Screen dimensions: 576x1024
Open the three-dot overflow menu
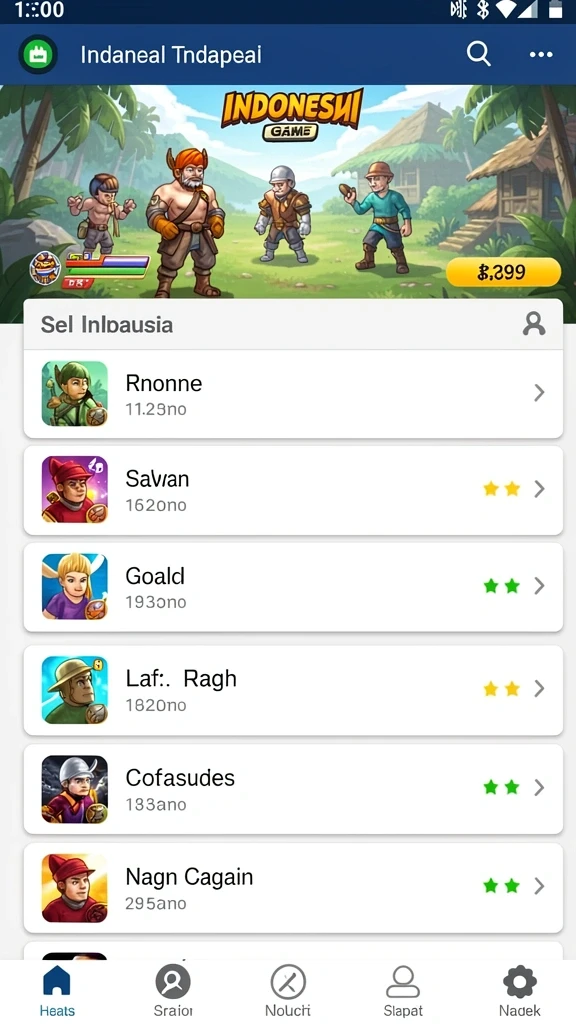(541, 55)
